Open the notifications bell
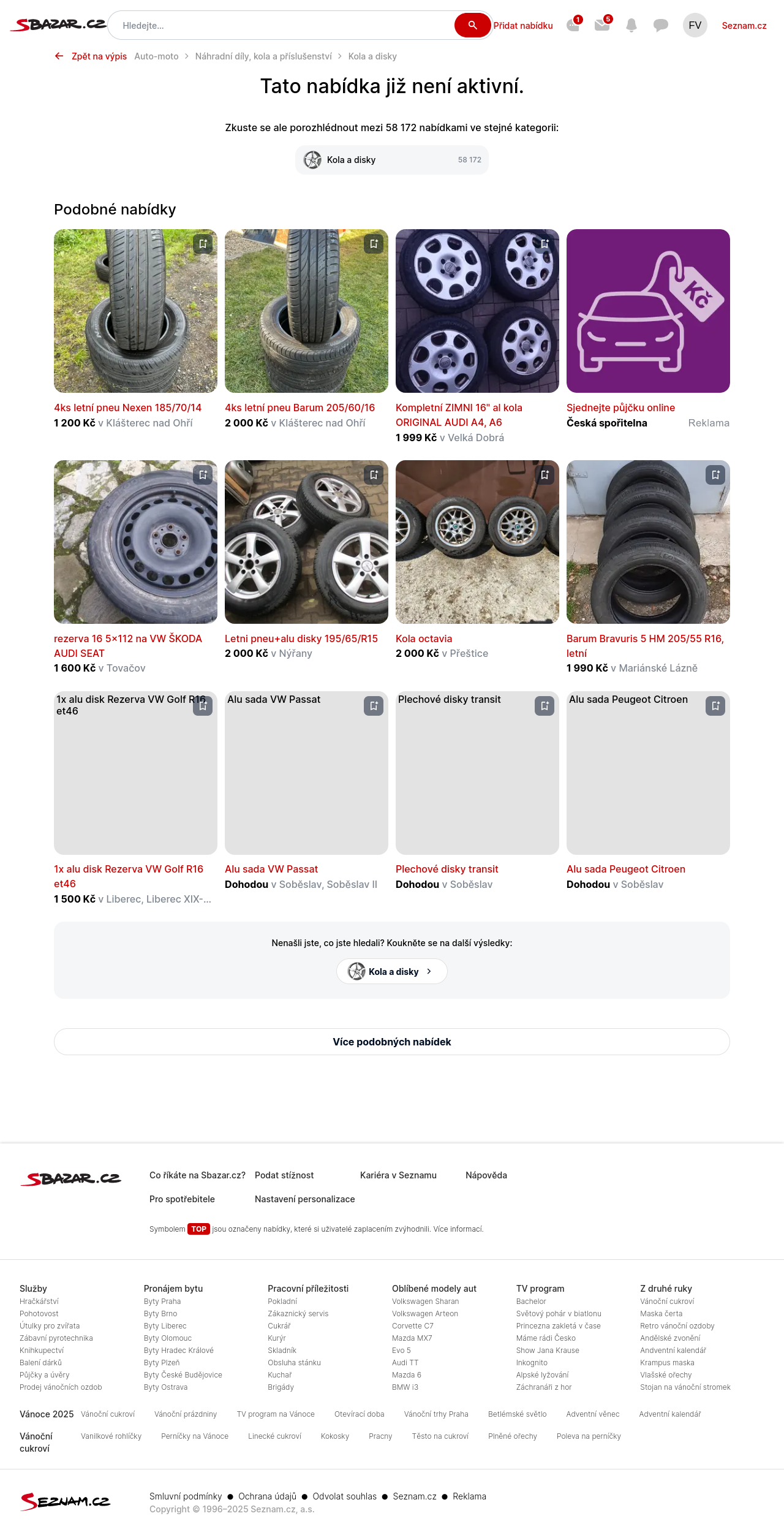This screenshot has height=1535, width=784. click(631, 25)
